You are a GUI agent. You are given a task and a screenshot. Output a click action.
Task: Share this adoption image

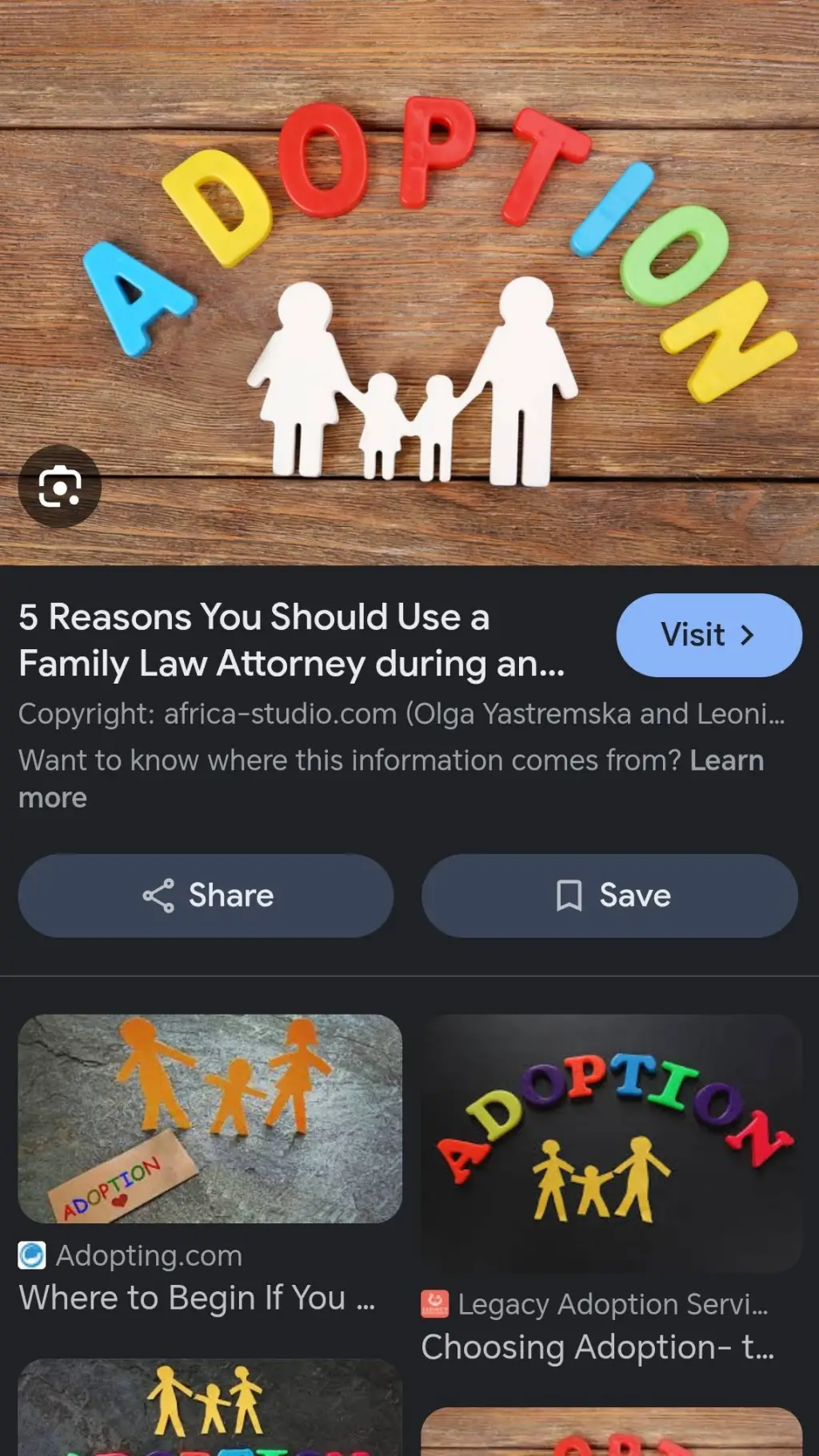[206, 896]
